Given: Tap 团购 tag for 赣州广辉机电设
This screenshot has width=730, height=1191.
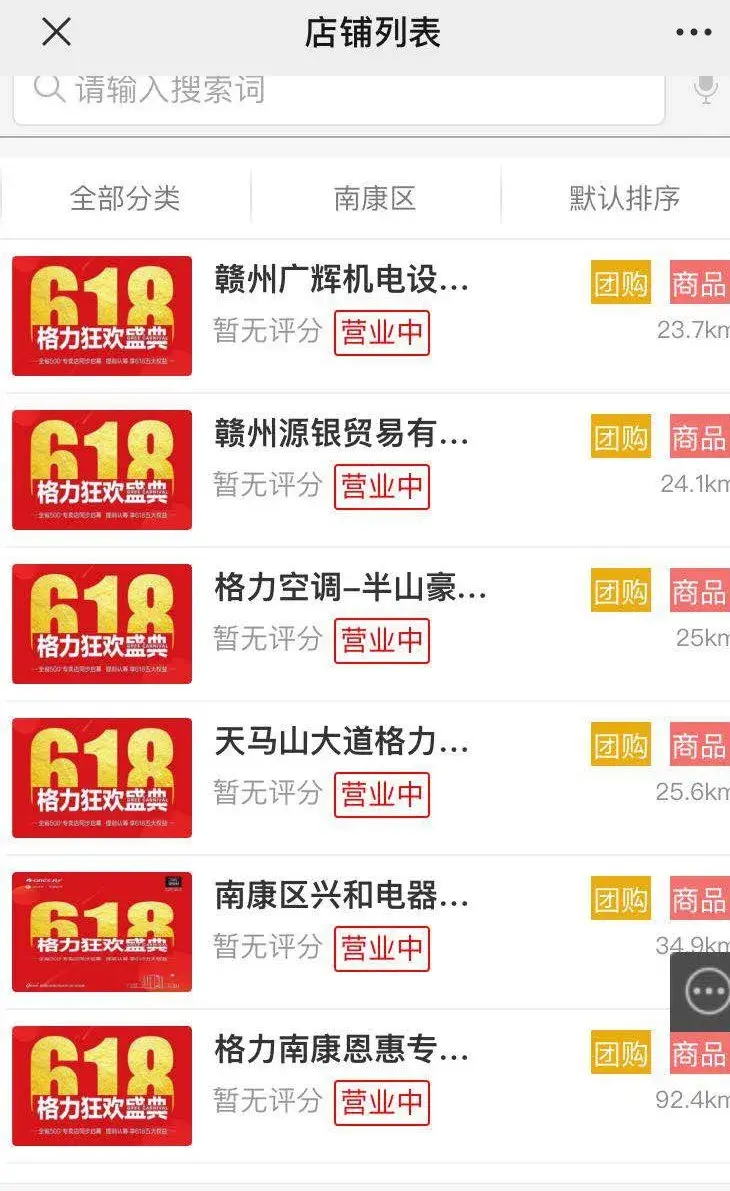Looking at the screenshot, I should pos(621,283).
